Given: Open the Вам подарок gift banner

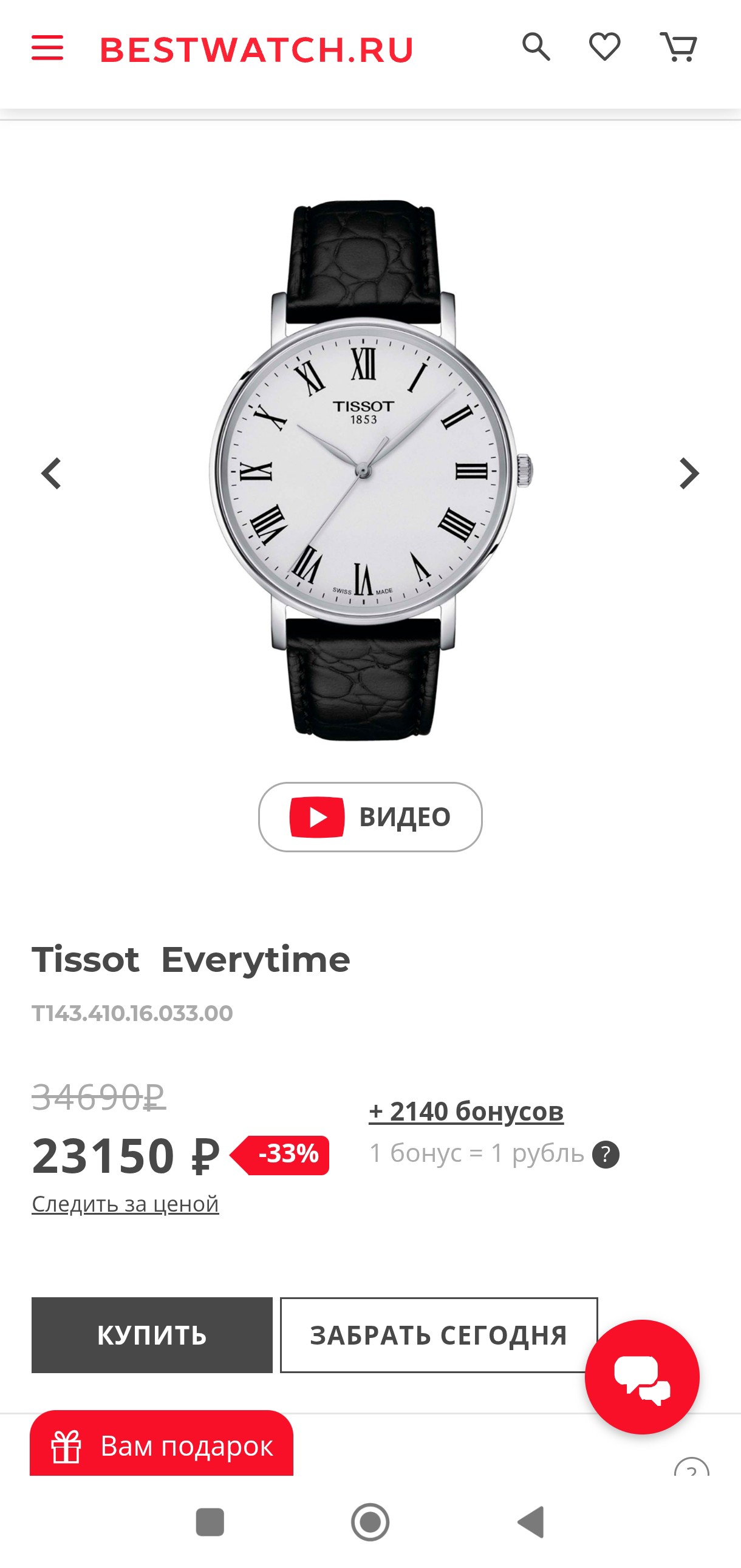Looking at the screenshot, I should (x=162, y=1445).
